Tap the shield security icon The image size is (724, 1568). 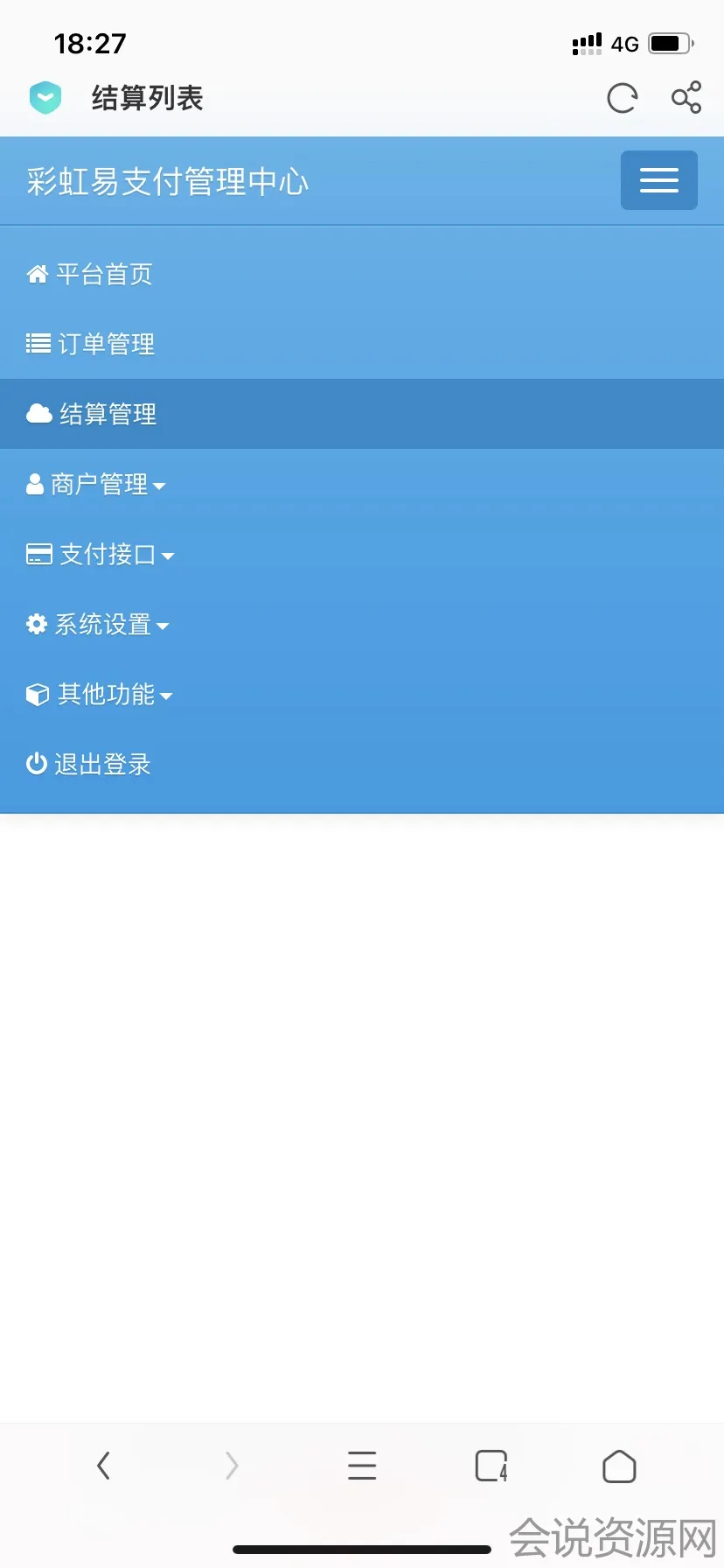(x=45, y=98)
